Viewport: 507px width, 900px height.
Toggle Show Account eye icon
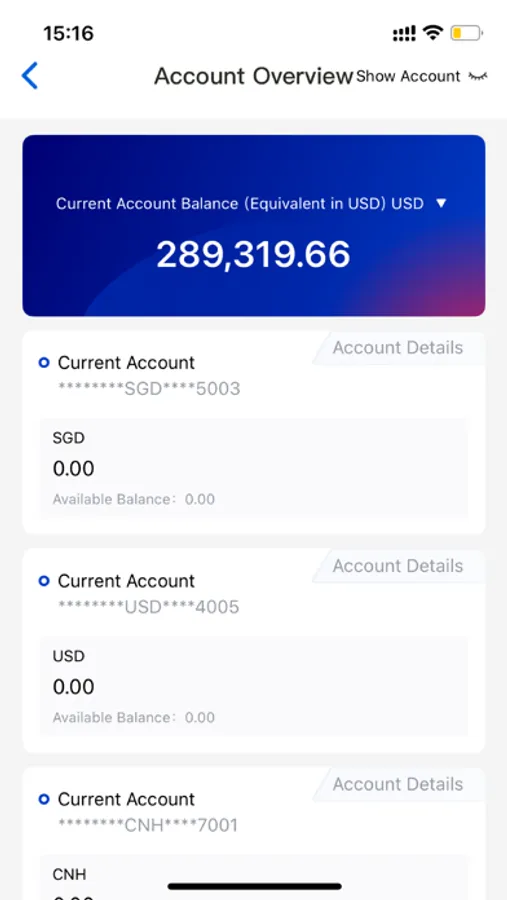478,76
